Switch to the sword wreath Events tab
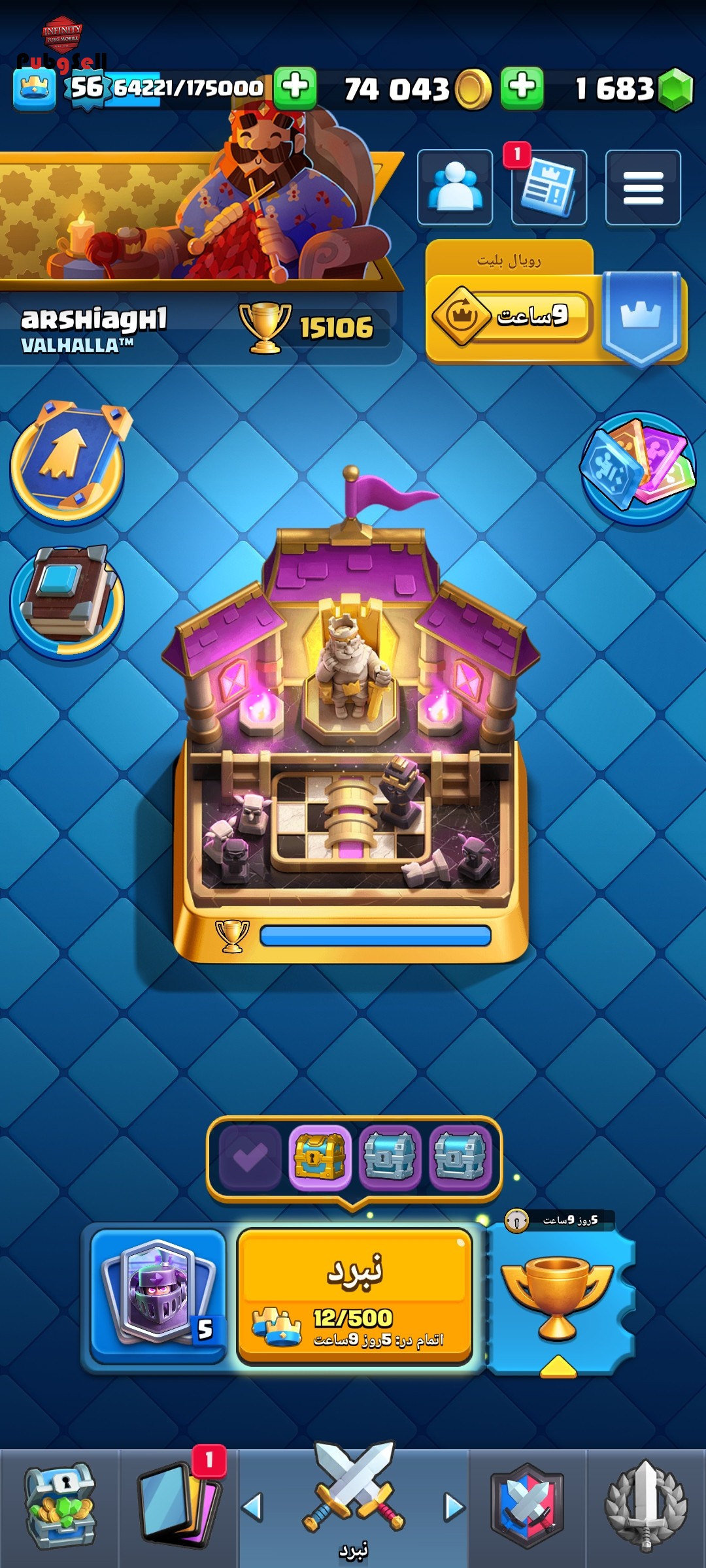706x1568 pixels. click(646, 1507)
